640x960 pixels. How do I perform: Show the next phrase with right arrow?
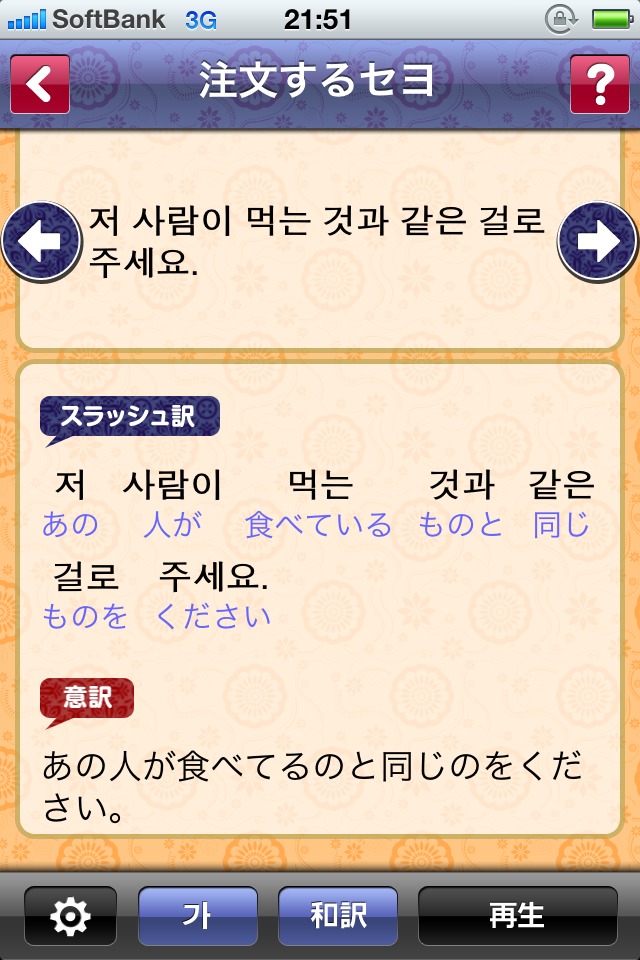597,242
